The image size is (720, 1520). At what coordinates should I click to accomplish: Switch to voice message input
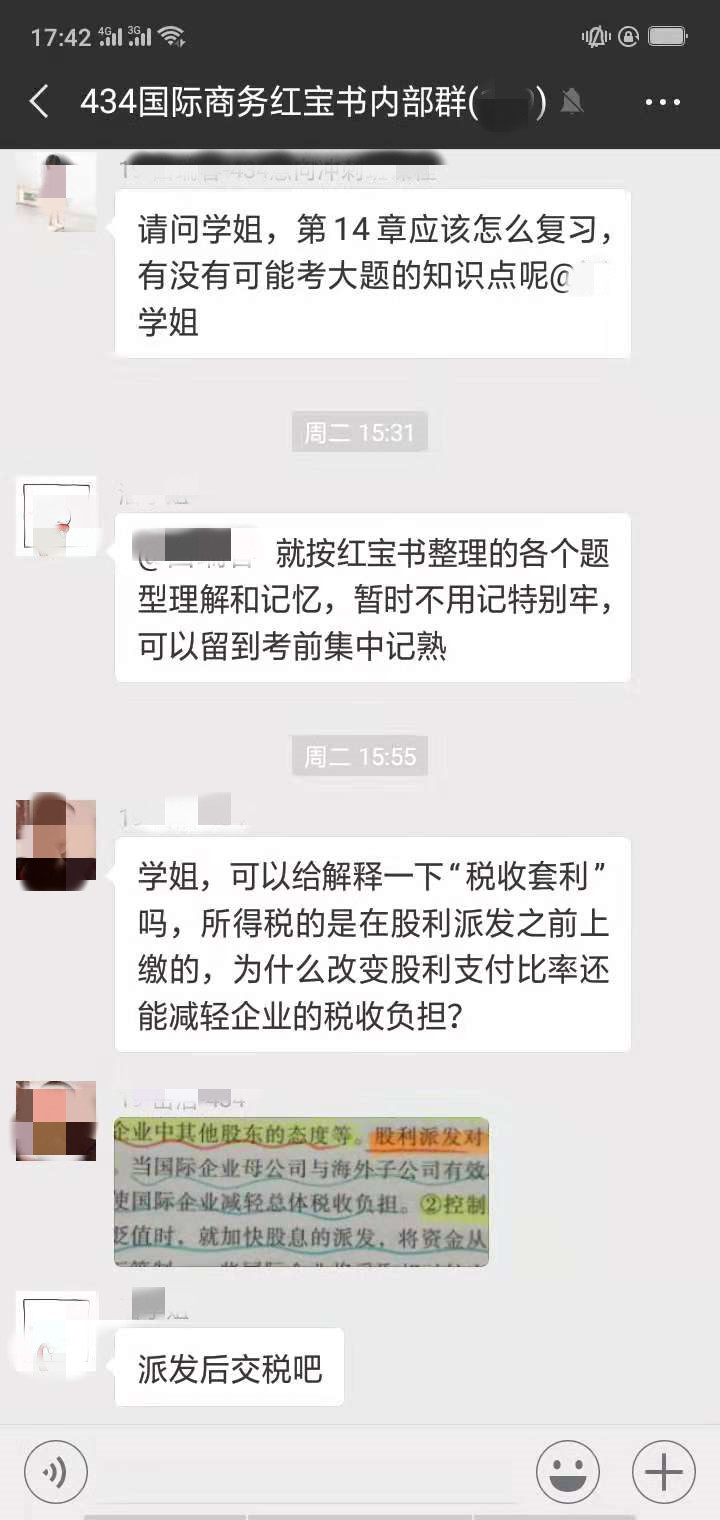pos(56,1472)
